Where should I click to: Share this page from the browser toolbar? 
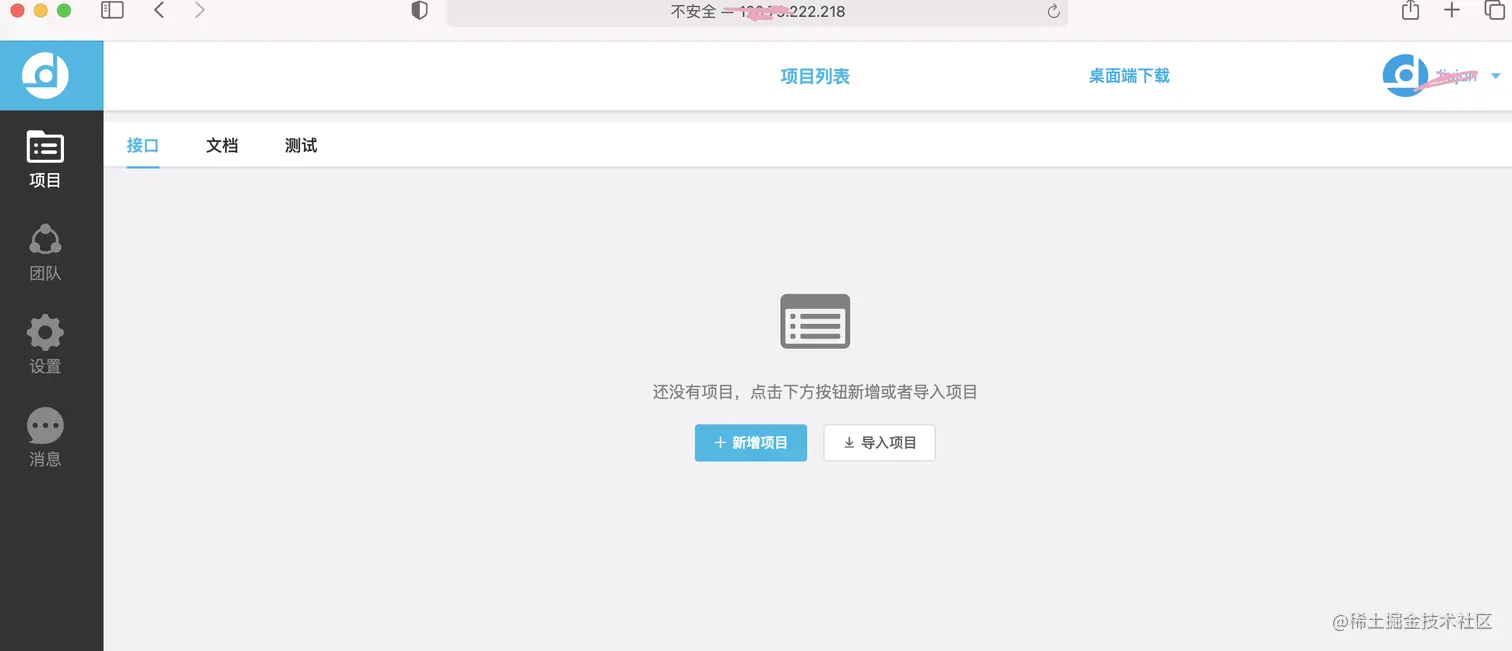click(1410, 11)
